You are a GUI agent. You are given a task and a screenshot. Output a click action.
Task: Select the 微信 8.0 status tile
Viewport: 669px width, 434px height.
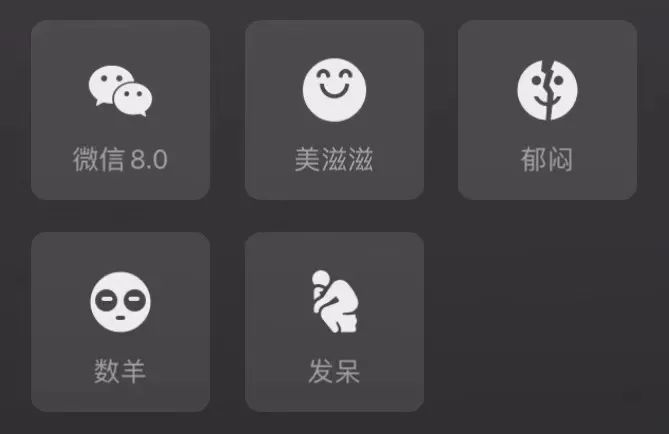tap(120, 110)
